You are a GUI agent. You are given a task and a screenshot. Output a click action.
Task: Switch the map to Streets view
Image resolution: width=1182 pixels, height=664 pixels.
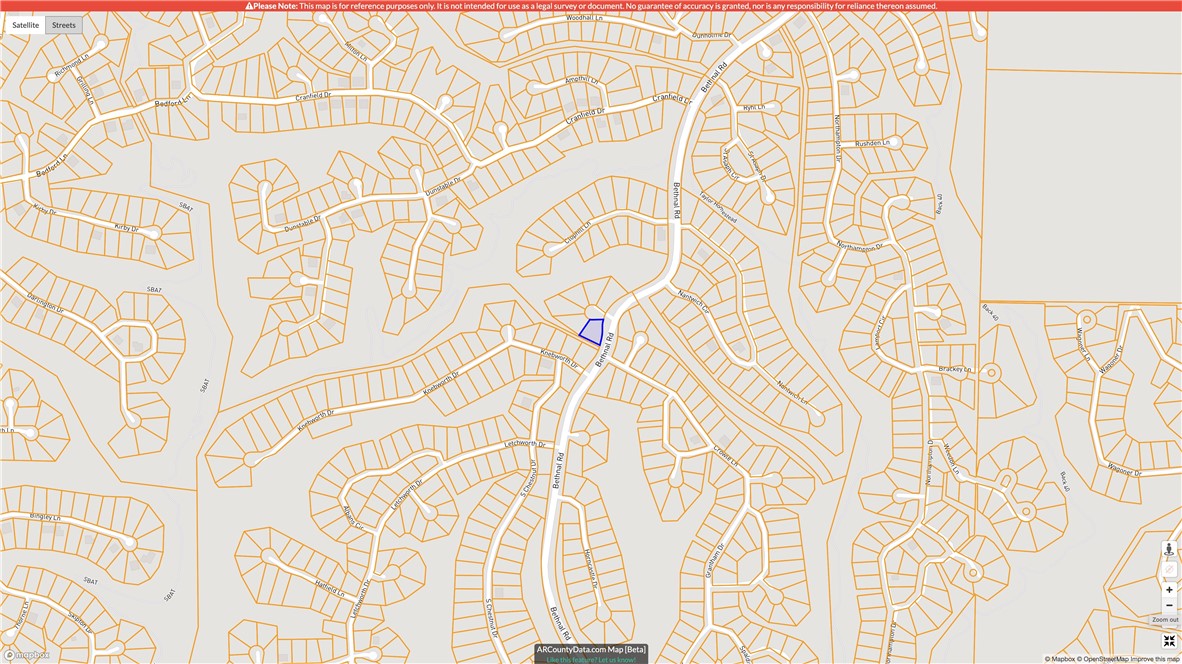pos(64,25)
